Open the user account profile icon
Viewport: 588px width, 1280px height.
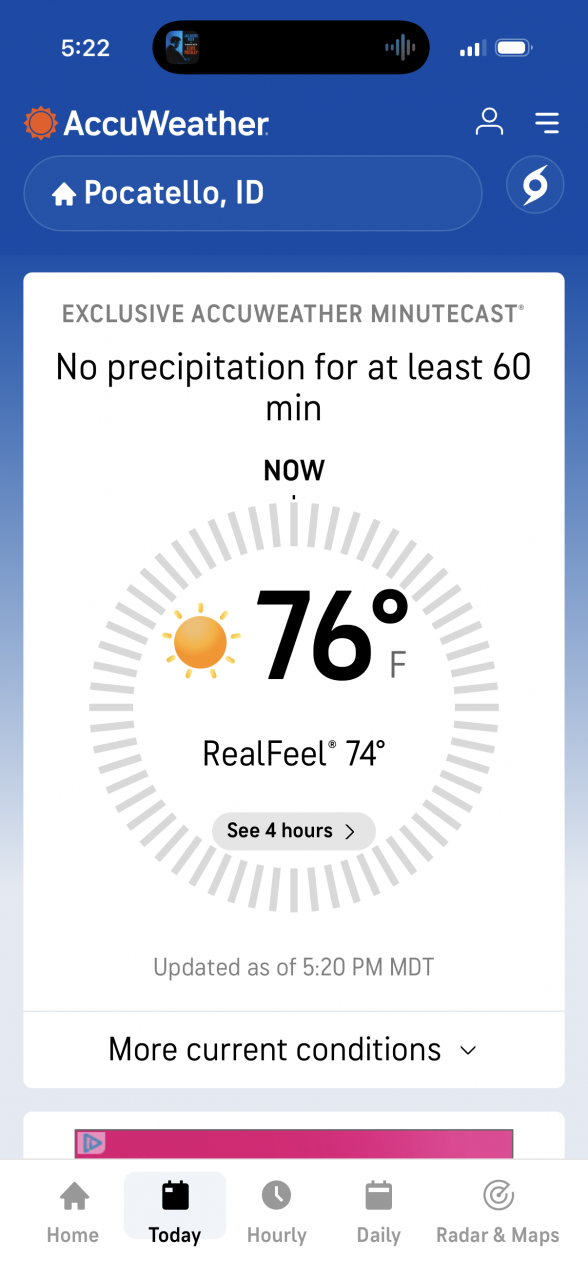pos(489,122)
